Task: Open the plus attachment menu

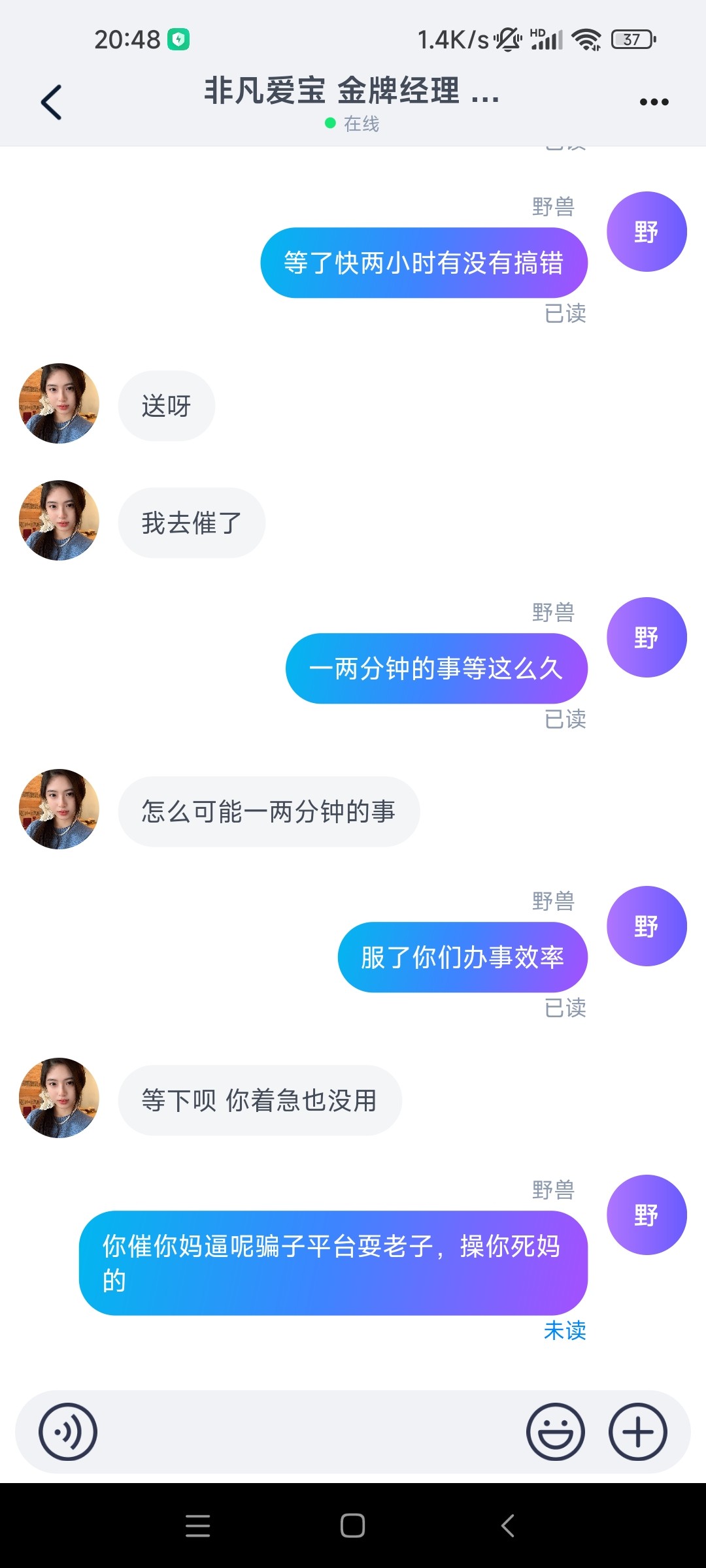Action: pos(637,1432)
